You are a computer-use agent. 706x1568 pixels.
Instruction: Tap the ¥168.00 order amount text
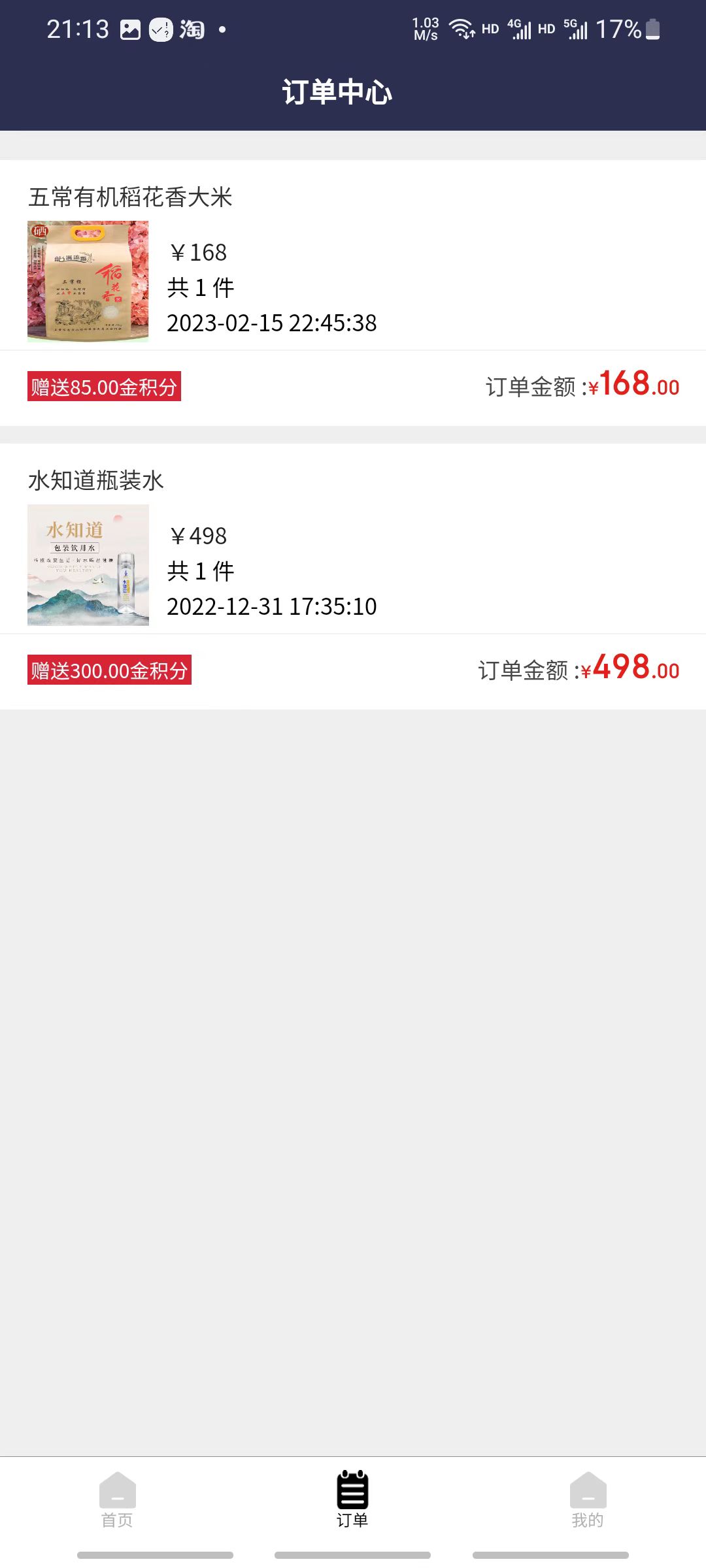pyautogui.click(x=630, y=385)
